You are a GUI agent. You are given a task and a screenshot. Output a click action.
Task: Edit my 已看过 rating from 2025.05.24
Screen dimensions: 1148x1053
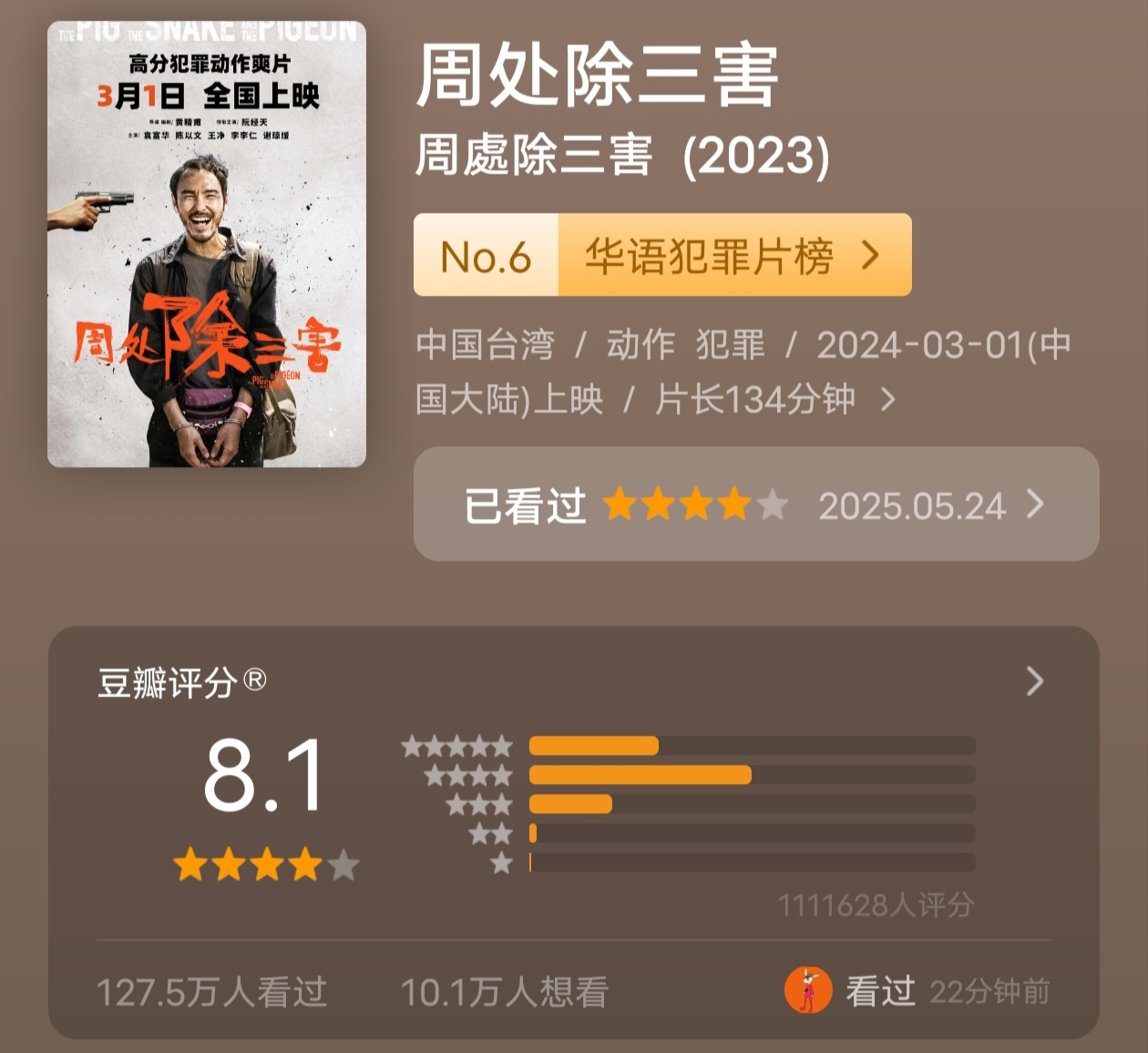[755, 504]
